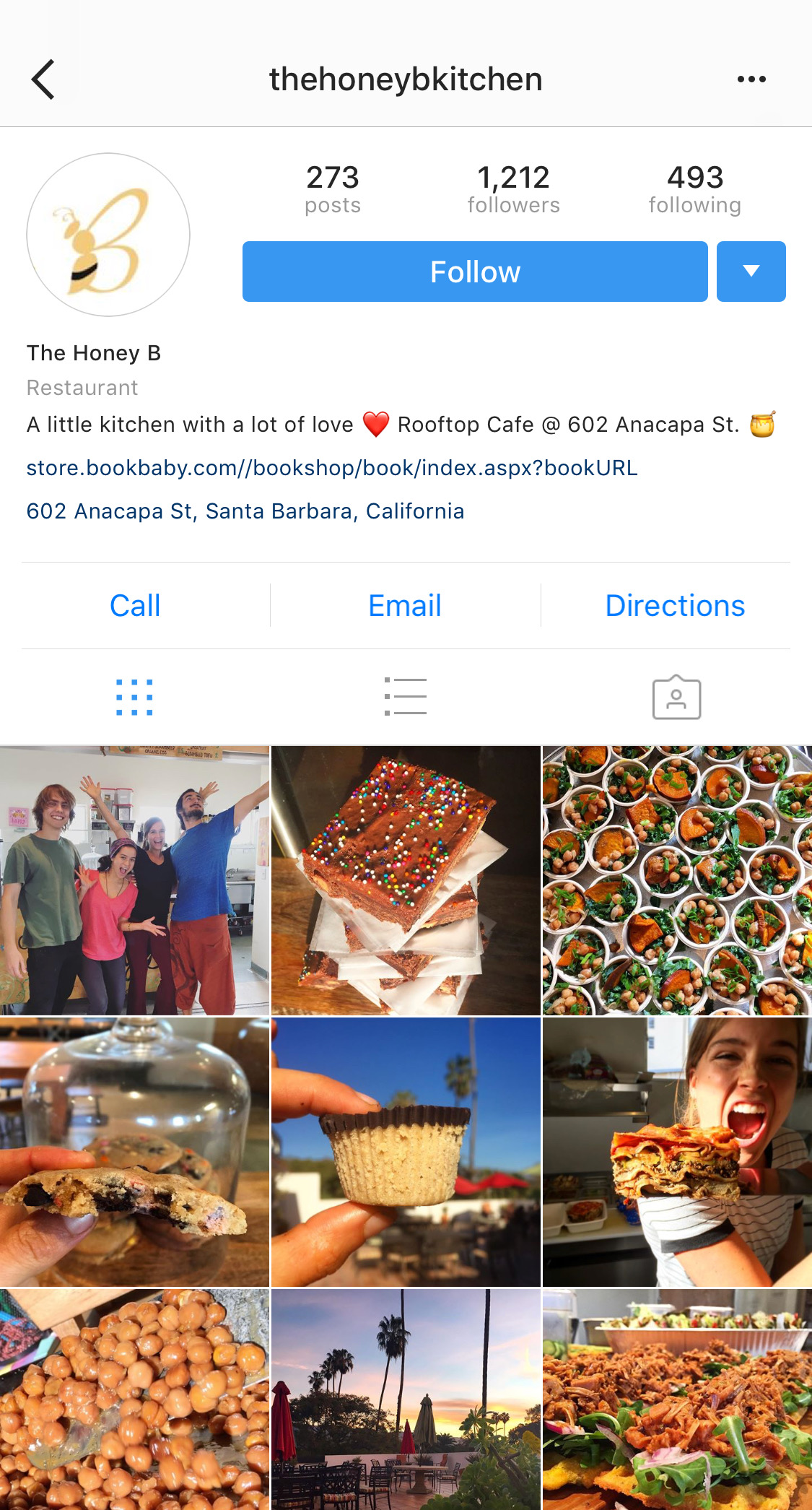Viewport: 812px width, 1510px height.
Task: Go back using the arrow
Action: coord(43,79)
